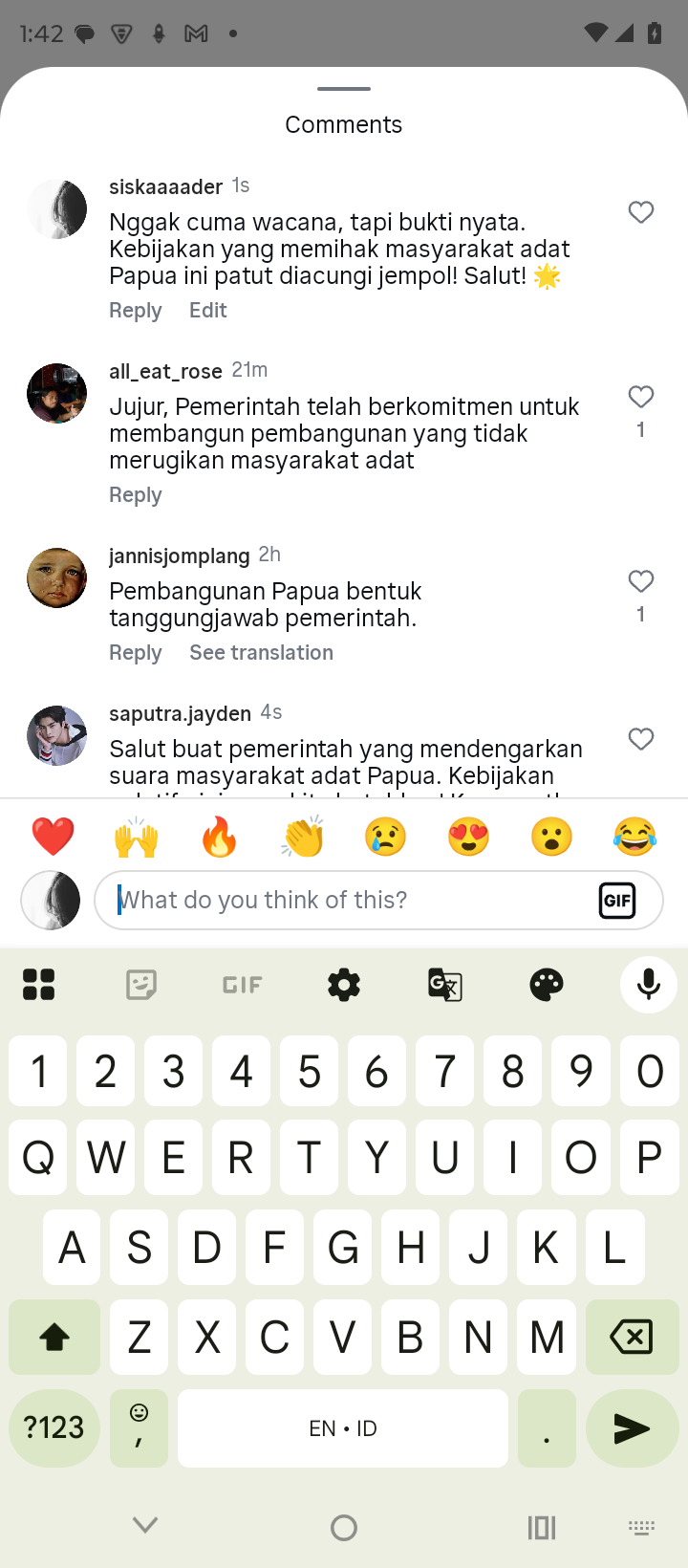688x1568 pixels.
Task: Edit siskaaaader's comment
Action: [x=207, y=310]
